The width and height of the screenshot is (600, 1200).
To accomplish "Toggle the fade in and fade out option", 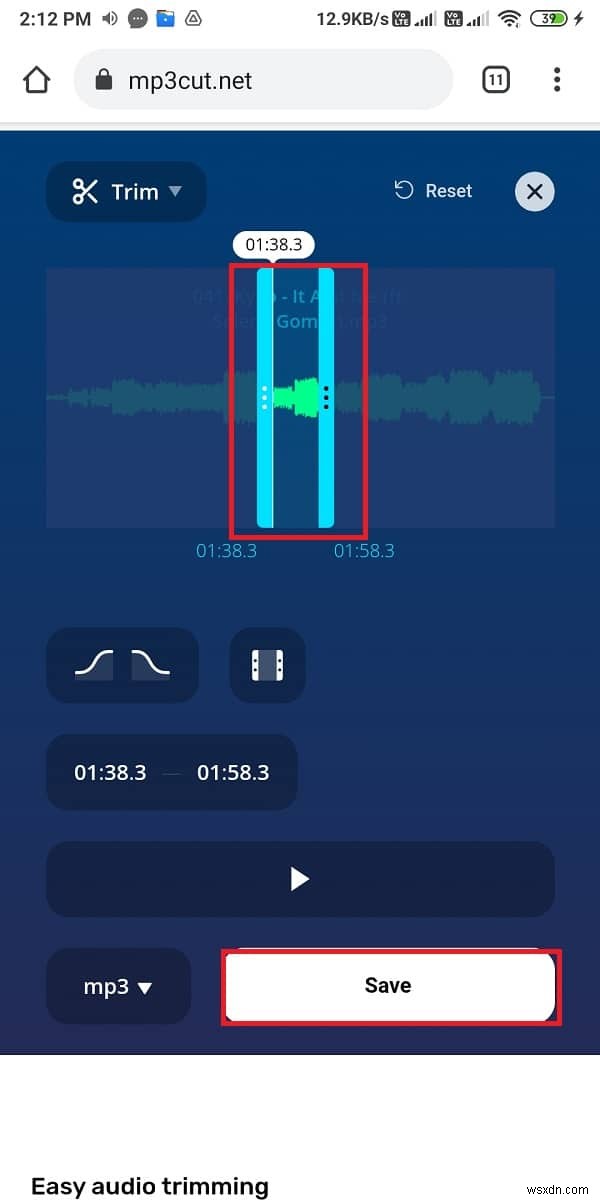I will (x=123, y=664).
